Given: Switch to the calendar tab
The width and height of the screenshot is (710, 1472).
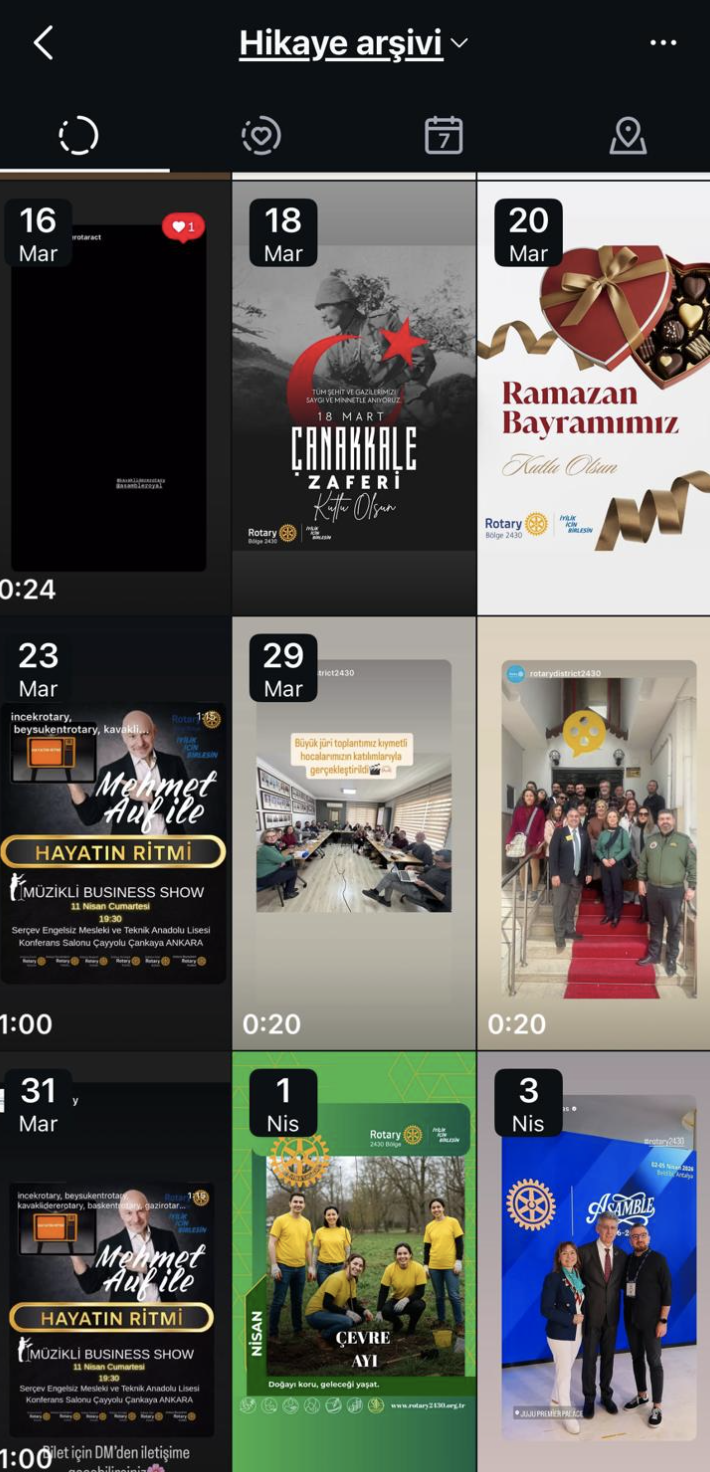Looking at the screenshot, I should click(443, 136).
